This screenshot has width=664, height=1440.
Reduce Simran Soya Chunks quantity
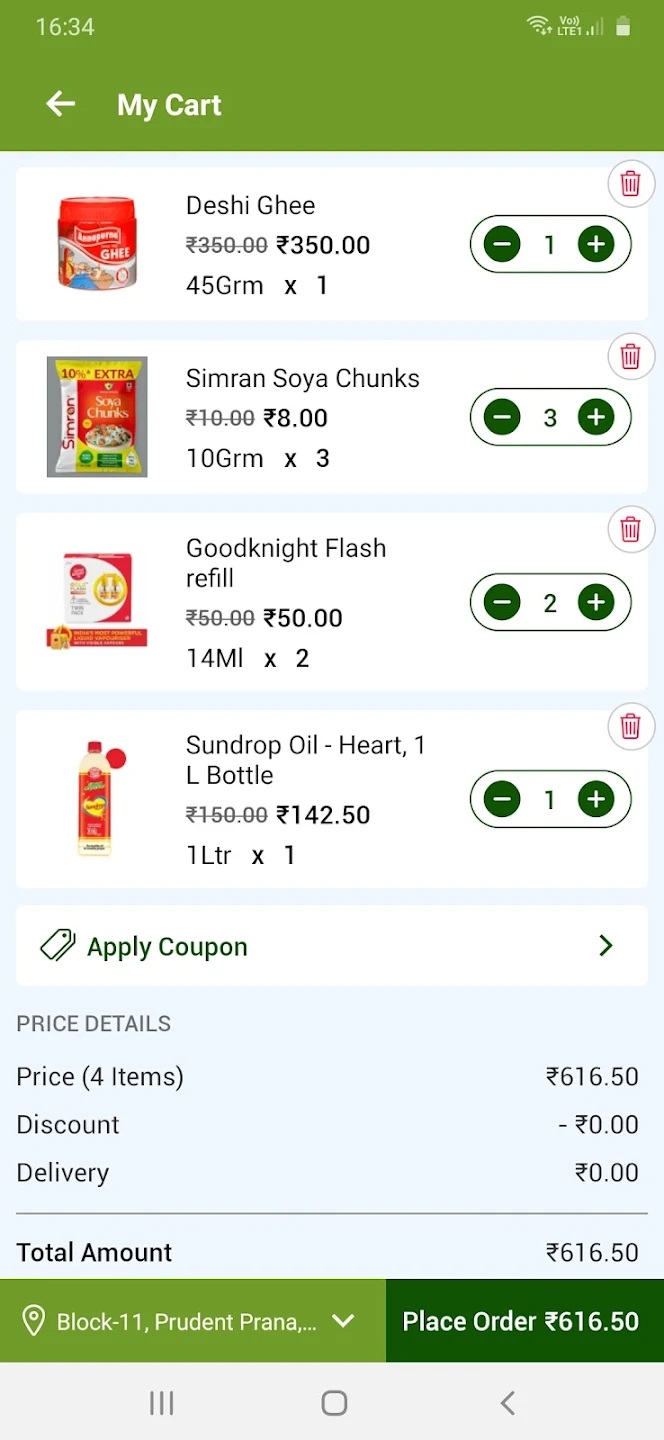[502, 417]
